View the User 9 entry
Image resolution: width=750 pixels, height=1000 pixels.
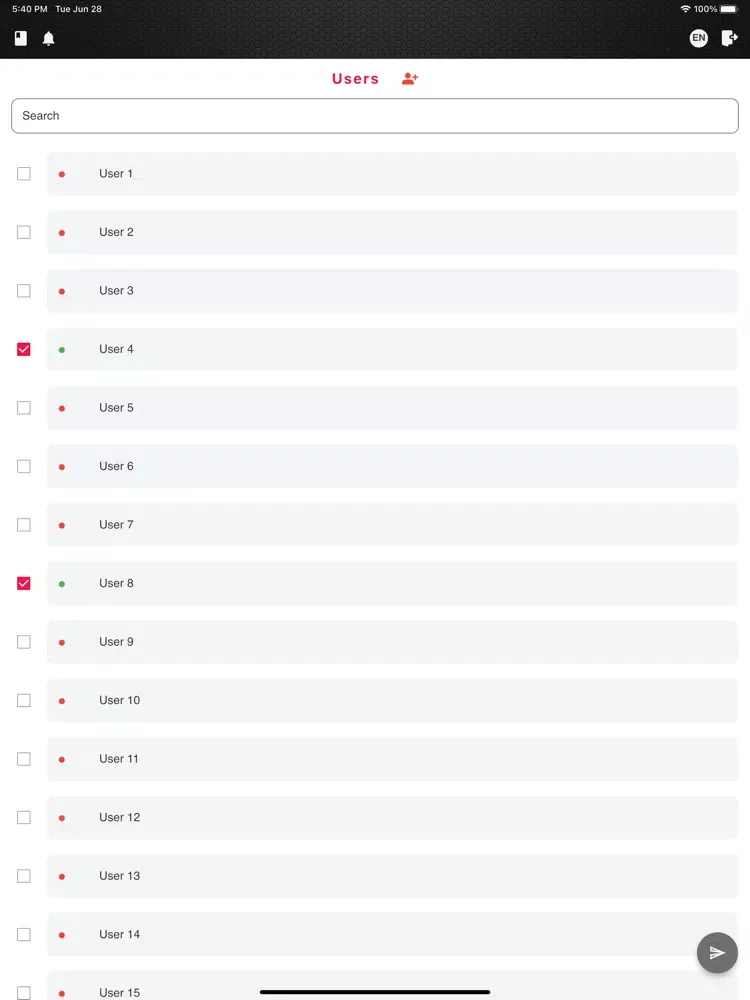point(392,642)
